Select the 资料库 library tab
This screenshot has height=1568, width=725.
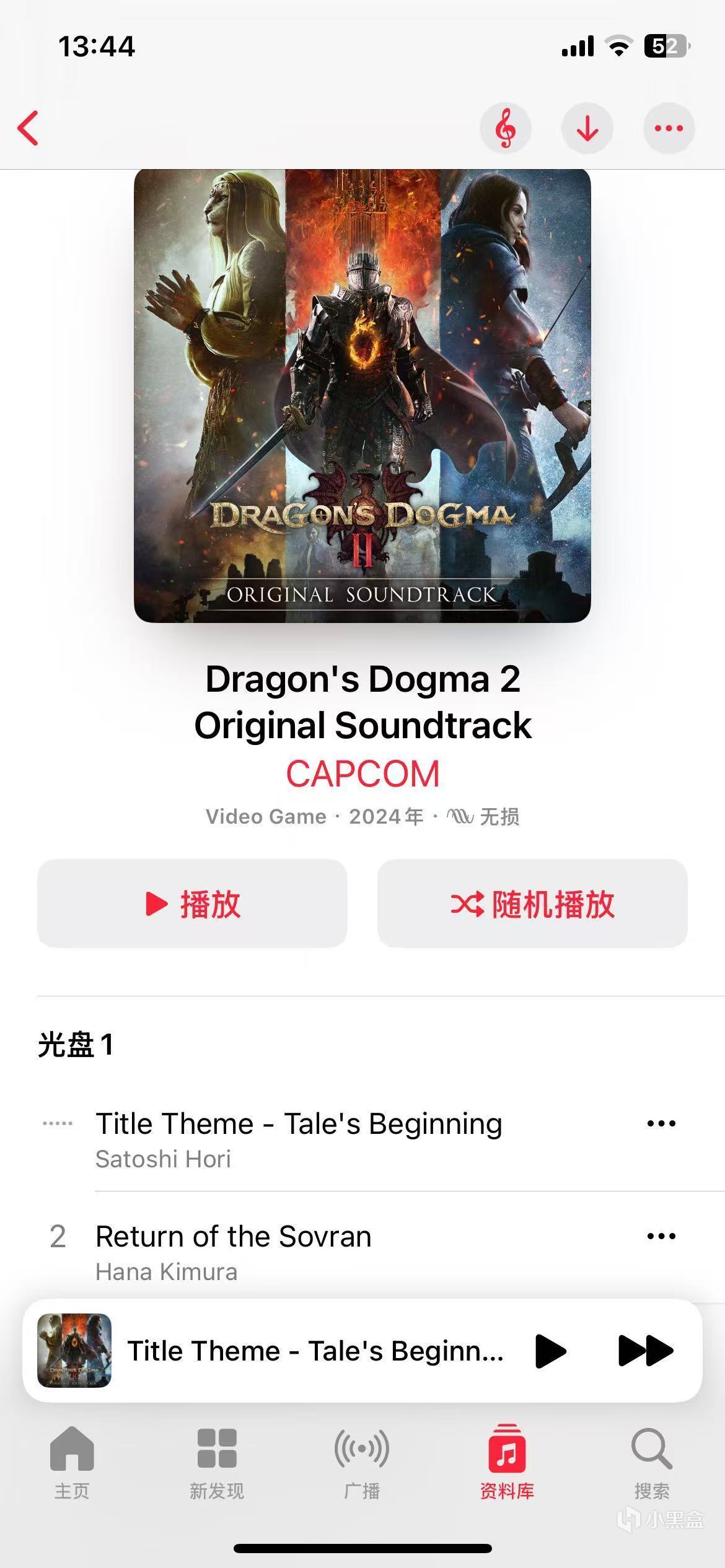[507, 1463]
